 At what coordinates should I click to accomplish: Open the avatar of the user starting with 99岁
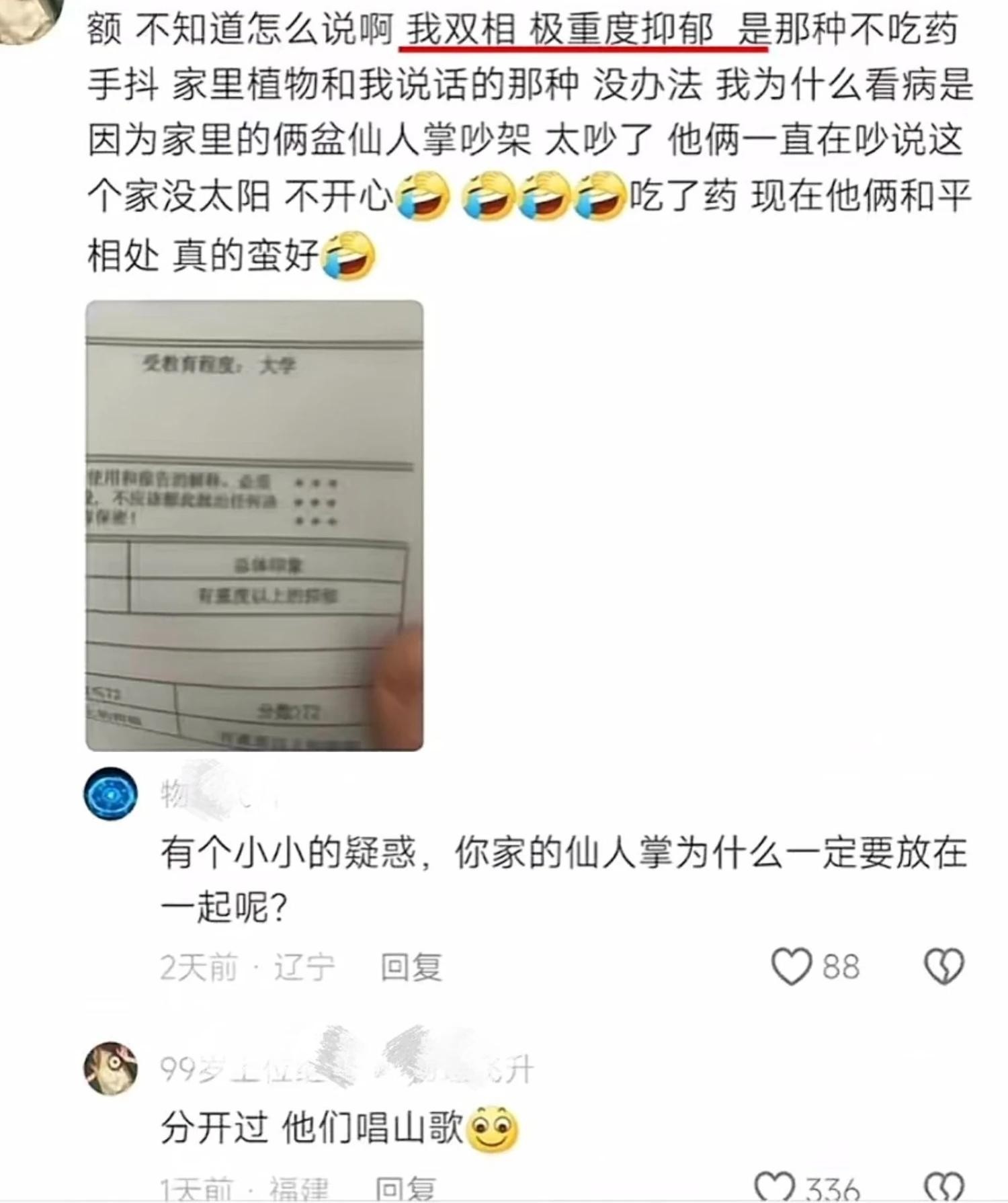pyautogui.click(x=111, y=1069)
